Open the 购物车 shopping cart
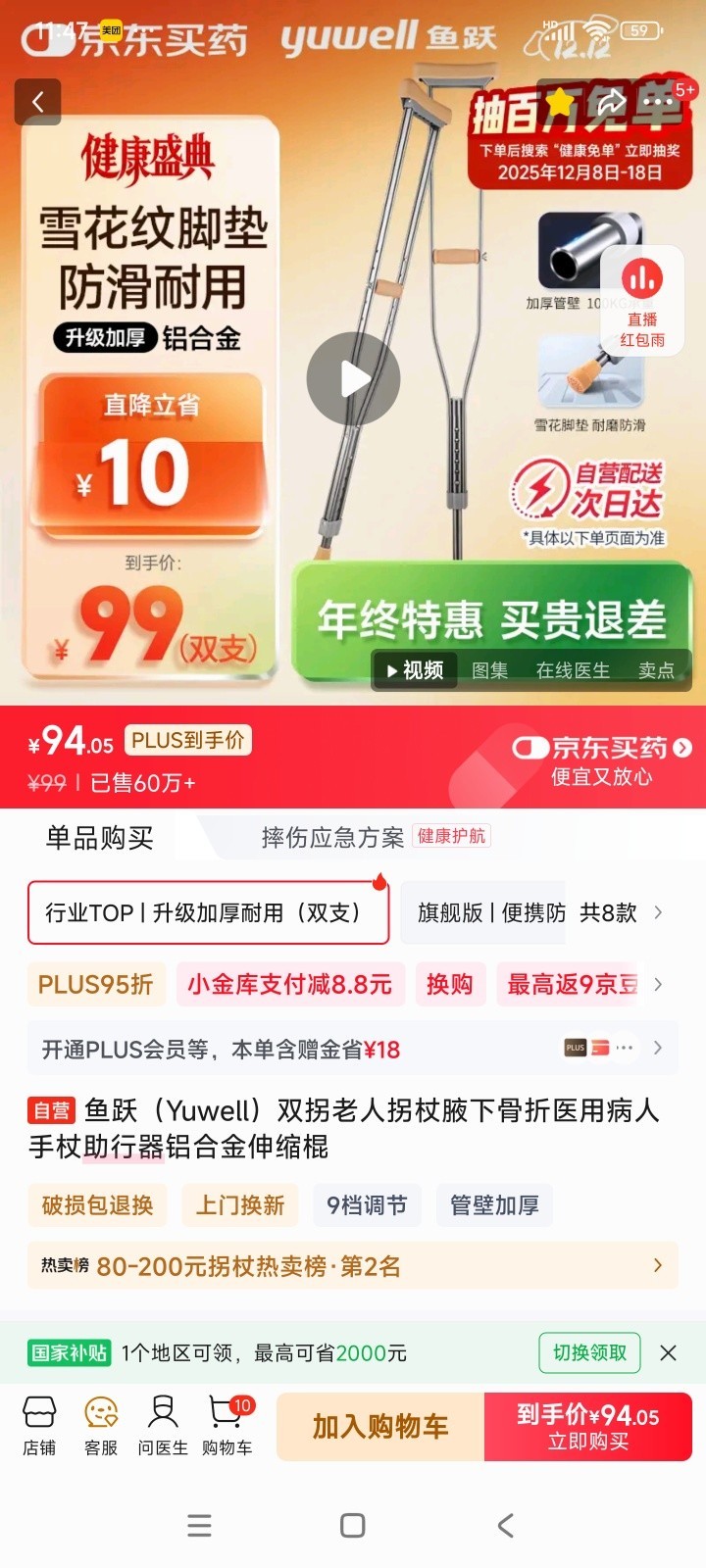706x1568 pixels. coord(227,1426)
